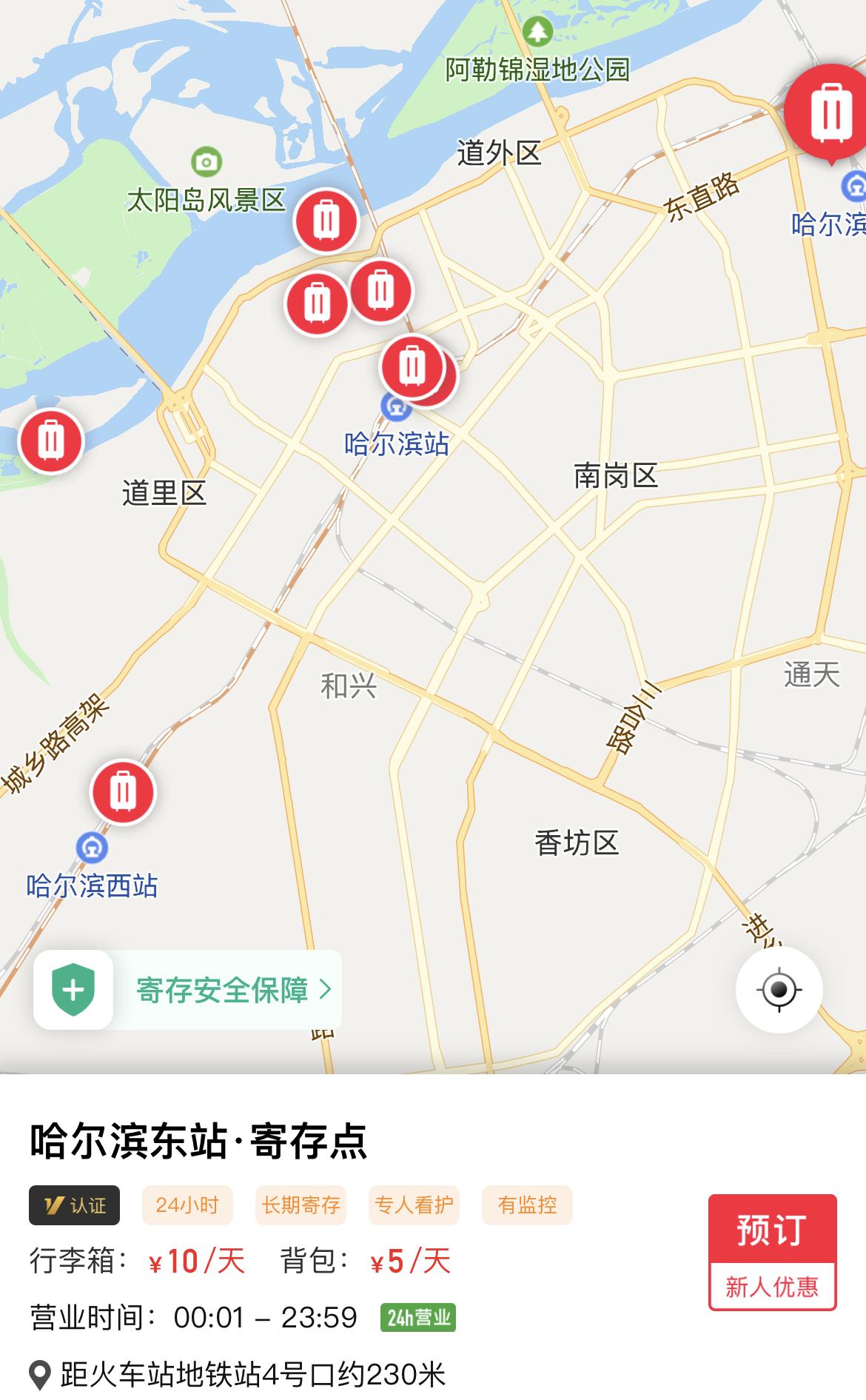The height and width of the screenshot is (1400, 866).
Task: Click the 24小时 tag
Action: click(188, 1205)
